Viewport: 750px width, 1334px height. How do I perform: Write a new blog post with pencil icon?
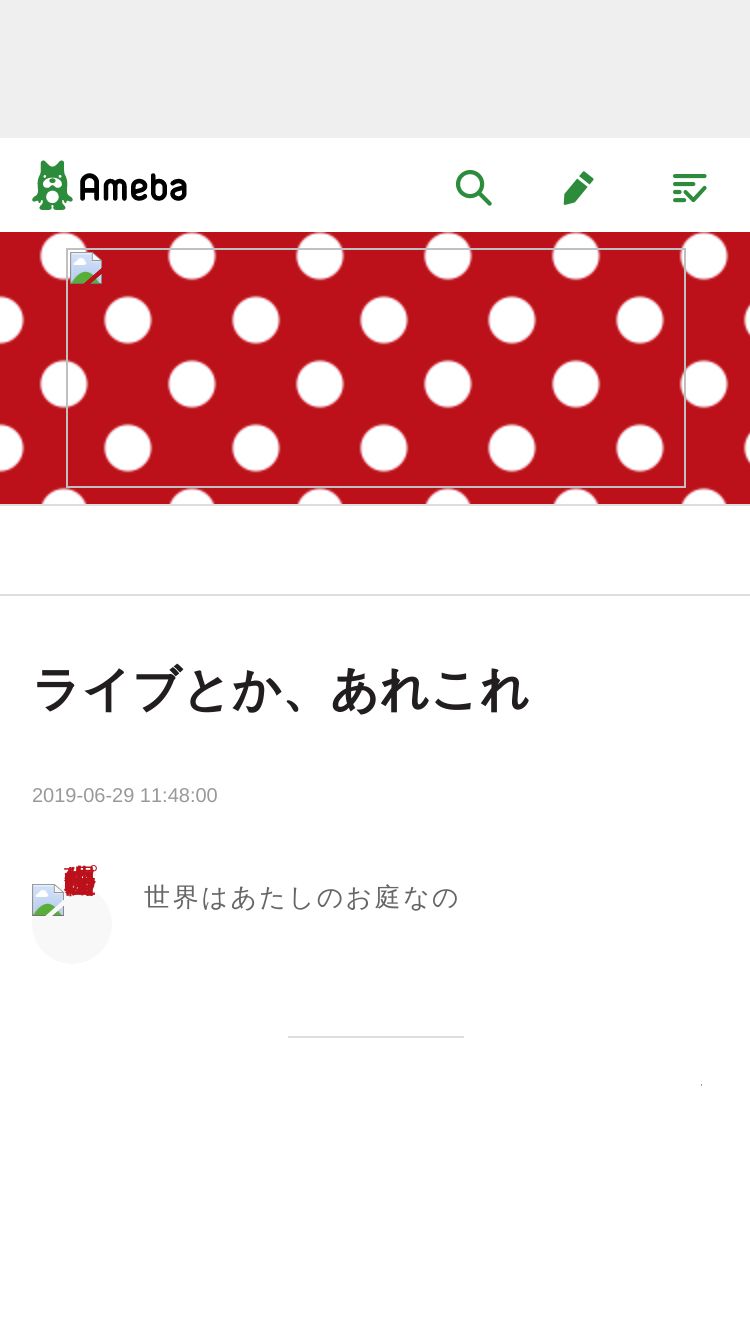[578, 188]
